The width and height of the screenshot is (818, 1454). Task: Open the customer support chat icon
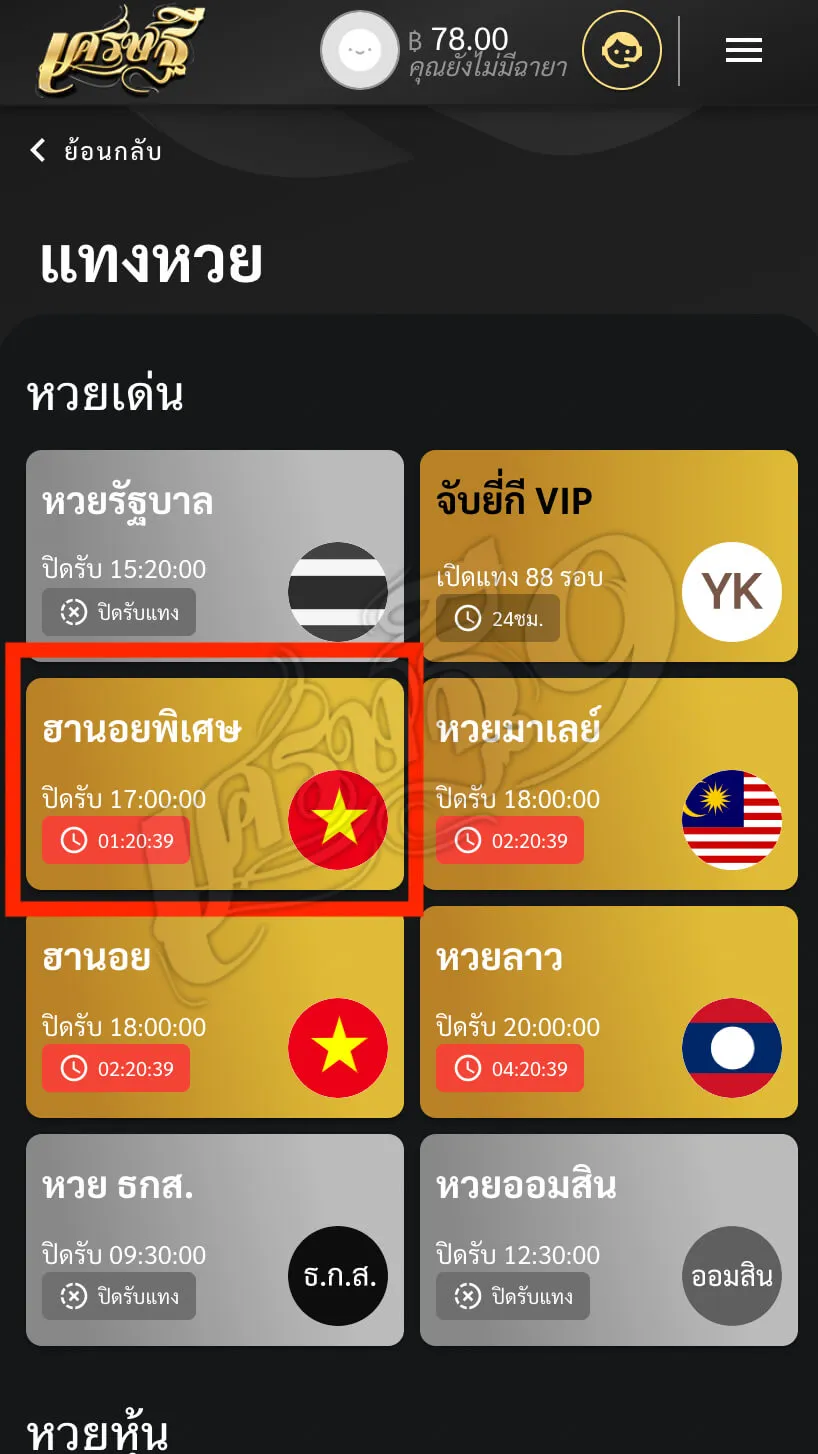coord(621,50)
